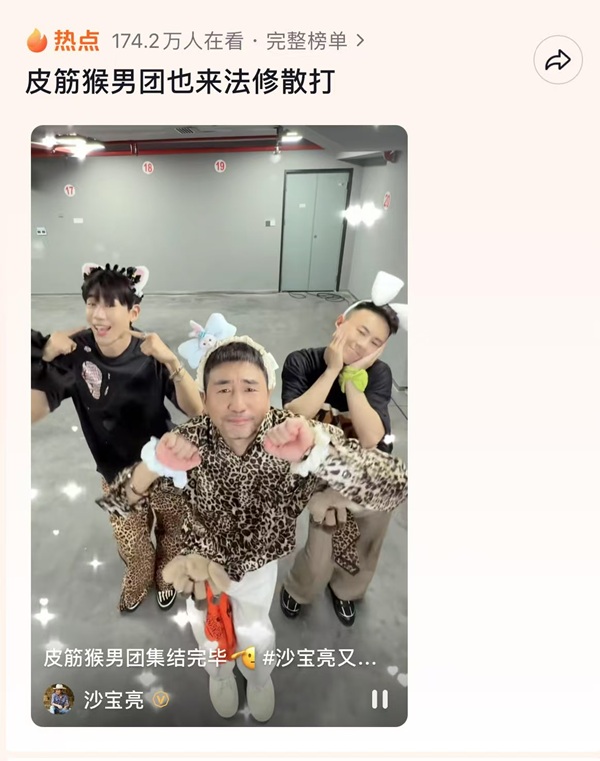This screenshot has height=761, width=600.
Task: Open the full trending list 完整榜单
Action: click(316, 41)
